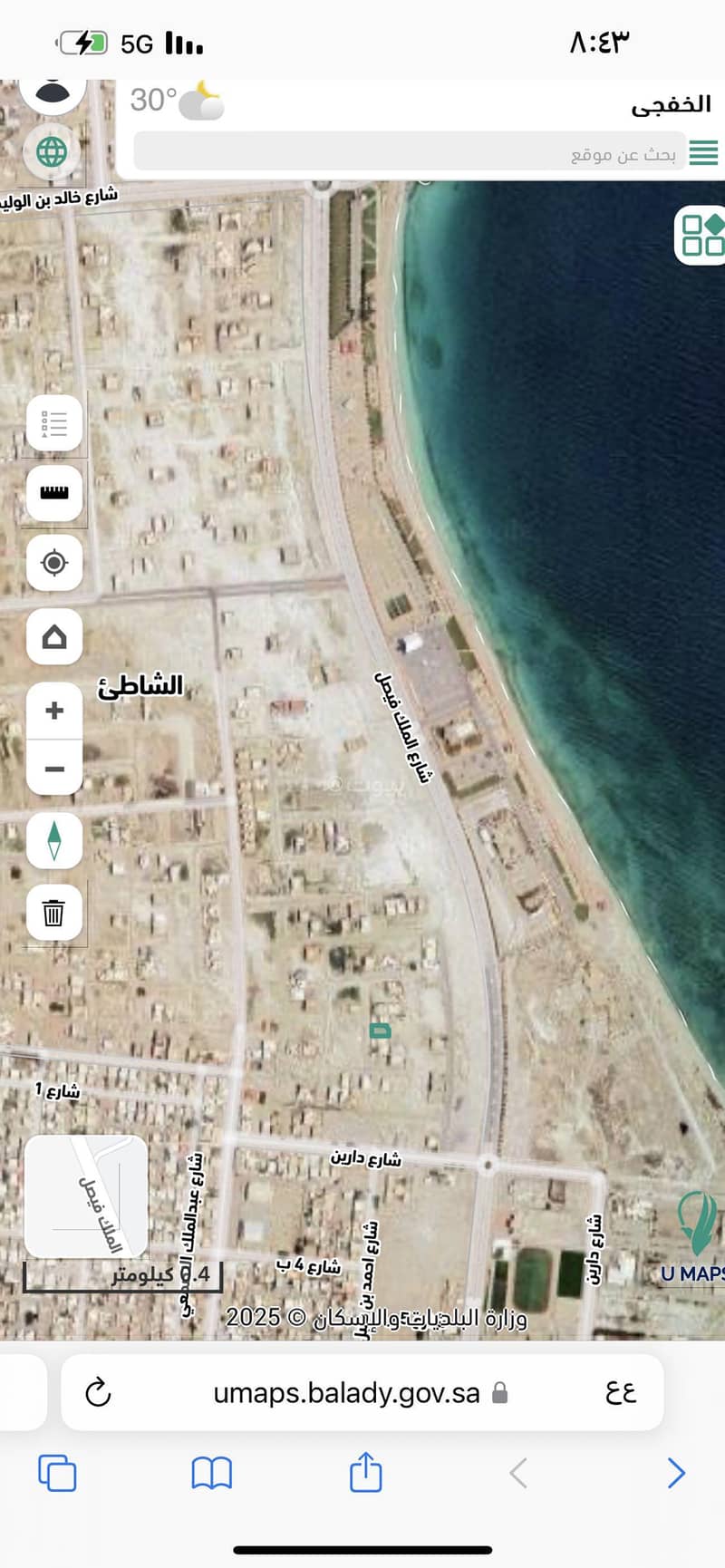Tap the location search field
The image size is (725, 1568).
(x=408, y=152)
